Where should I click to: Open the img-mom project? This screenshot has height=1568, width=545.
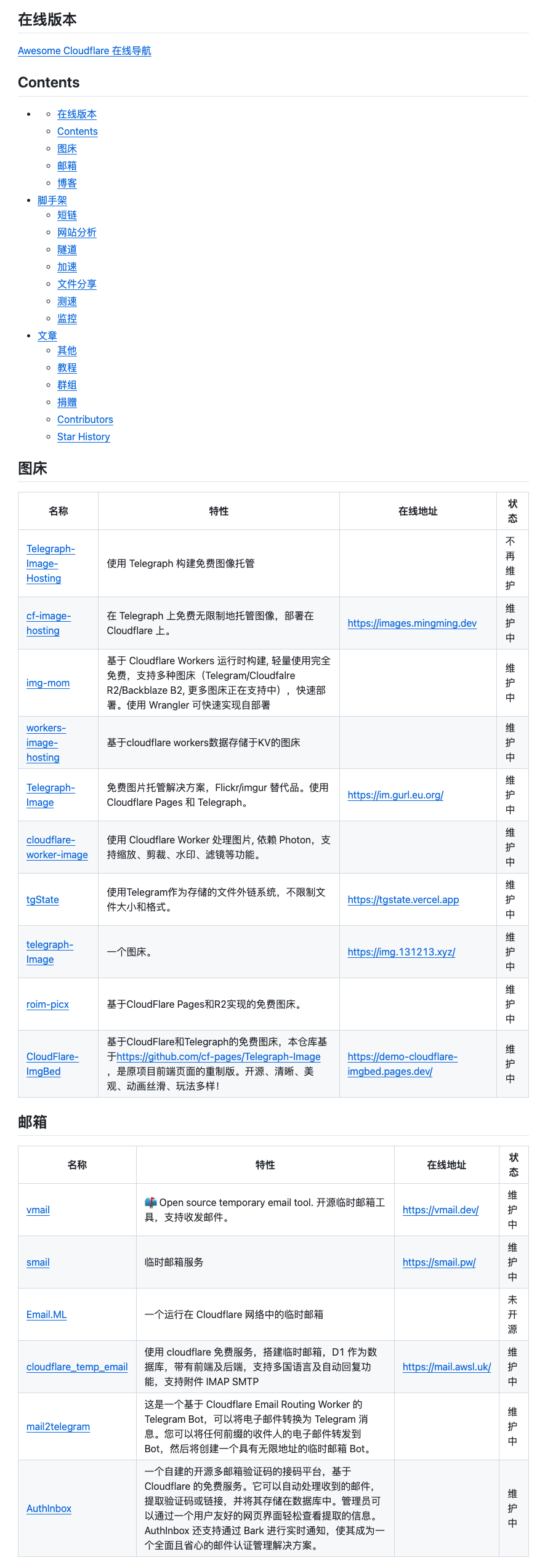point(48,683)
